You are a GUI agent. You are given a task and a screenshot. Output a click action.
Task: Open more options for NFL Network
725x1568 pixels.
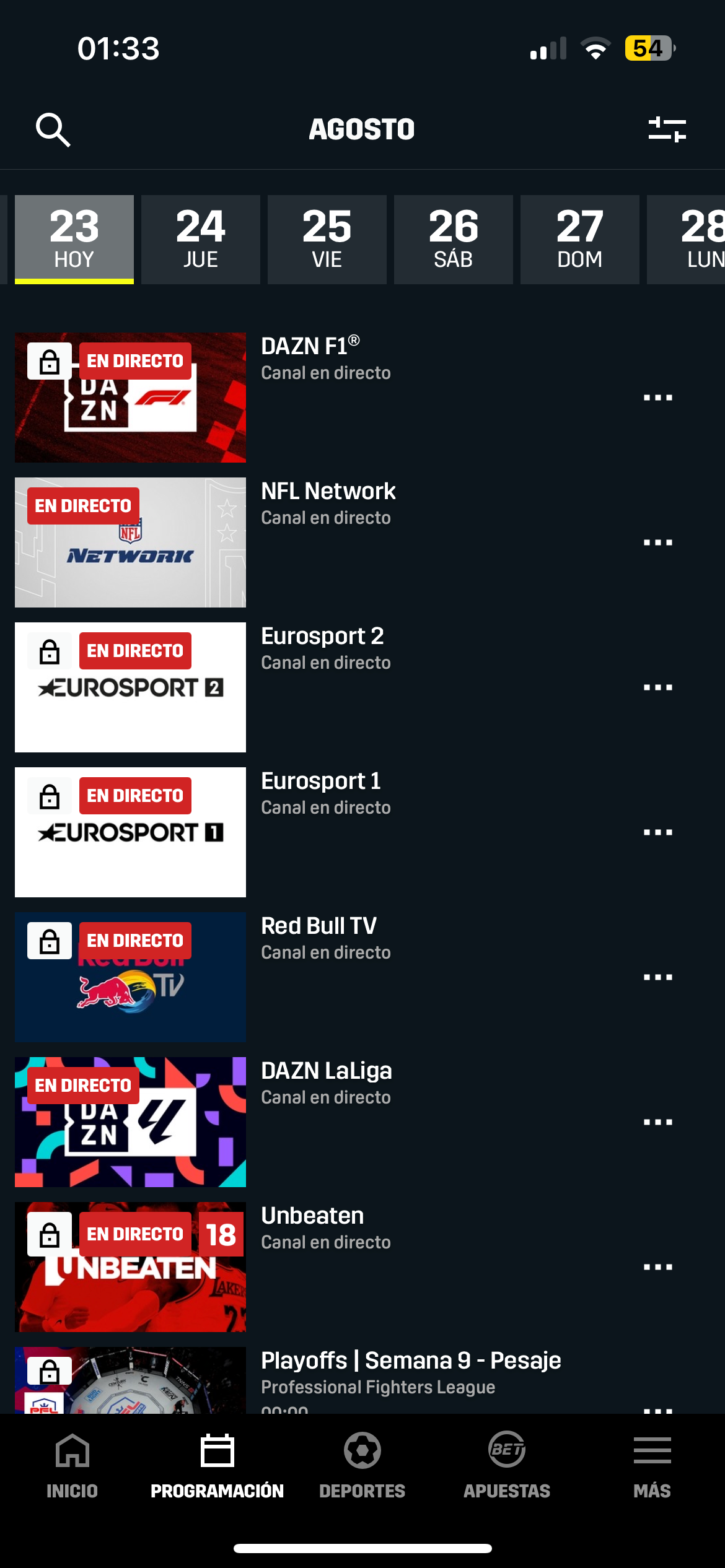(657, 542)
